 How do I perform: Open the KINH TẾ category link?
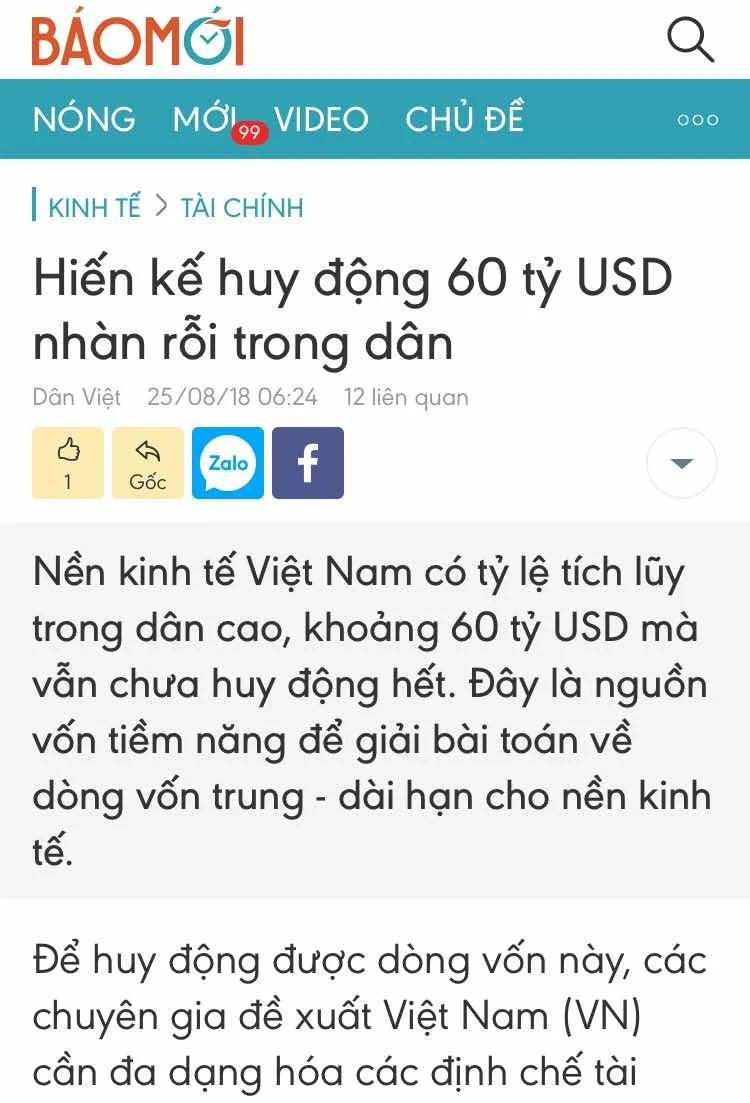(x=95, y=208)
